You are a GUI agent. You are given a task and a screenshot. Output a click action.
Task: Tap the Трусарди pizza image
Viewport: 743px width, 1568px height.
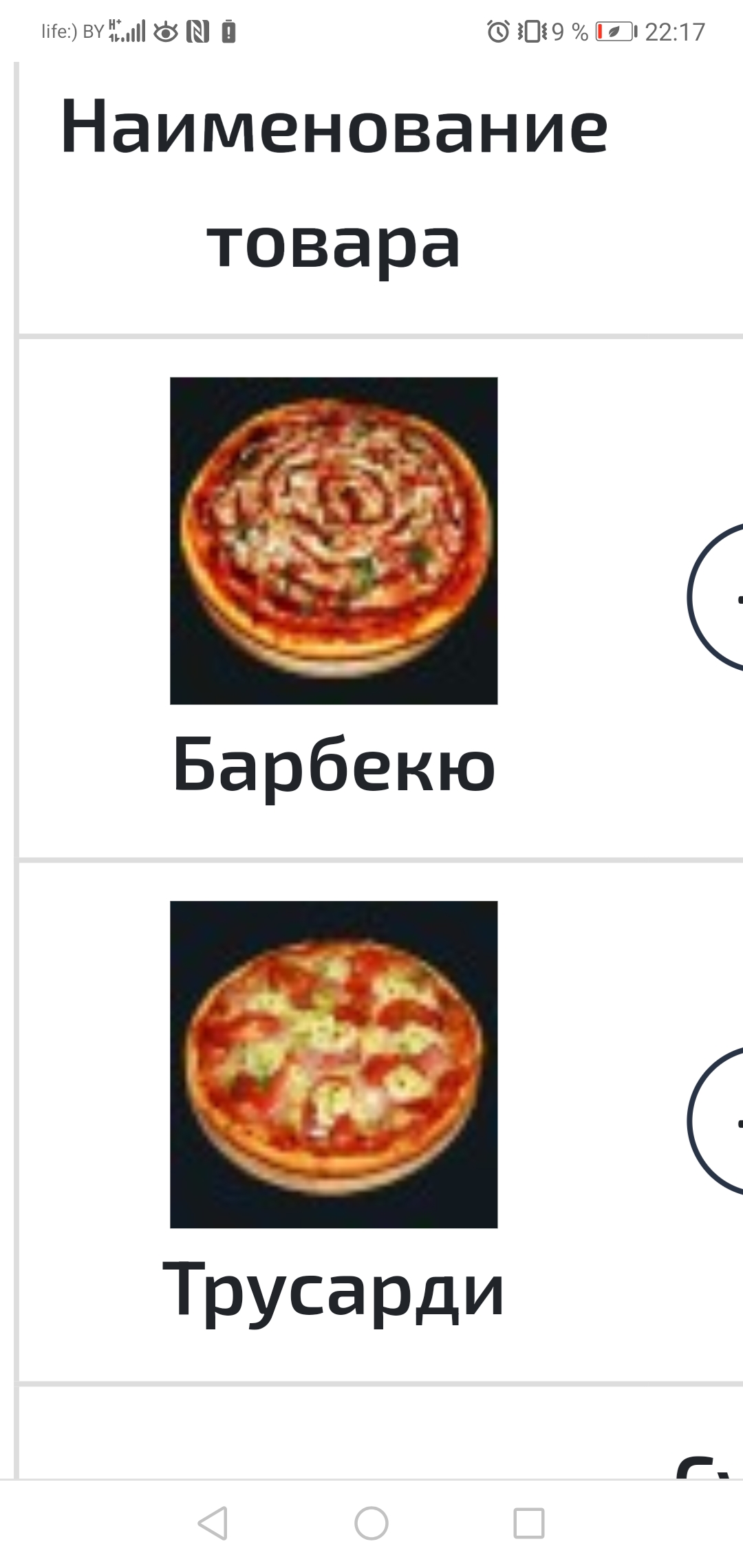pos(334,1064)
